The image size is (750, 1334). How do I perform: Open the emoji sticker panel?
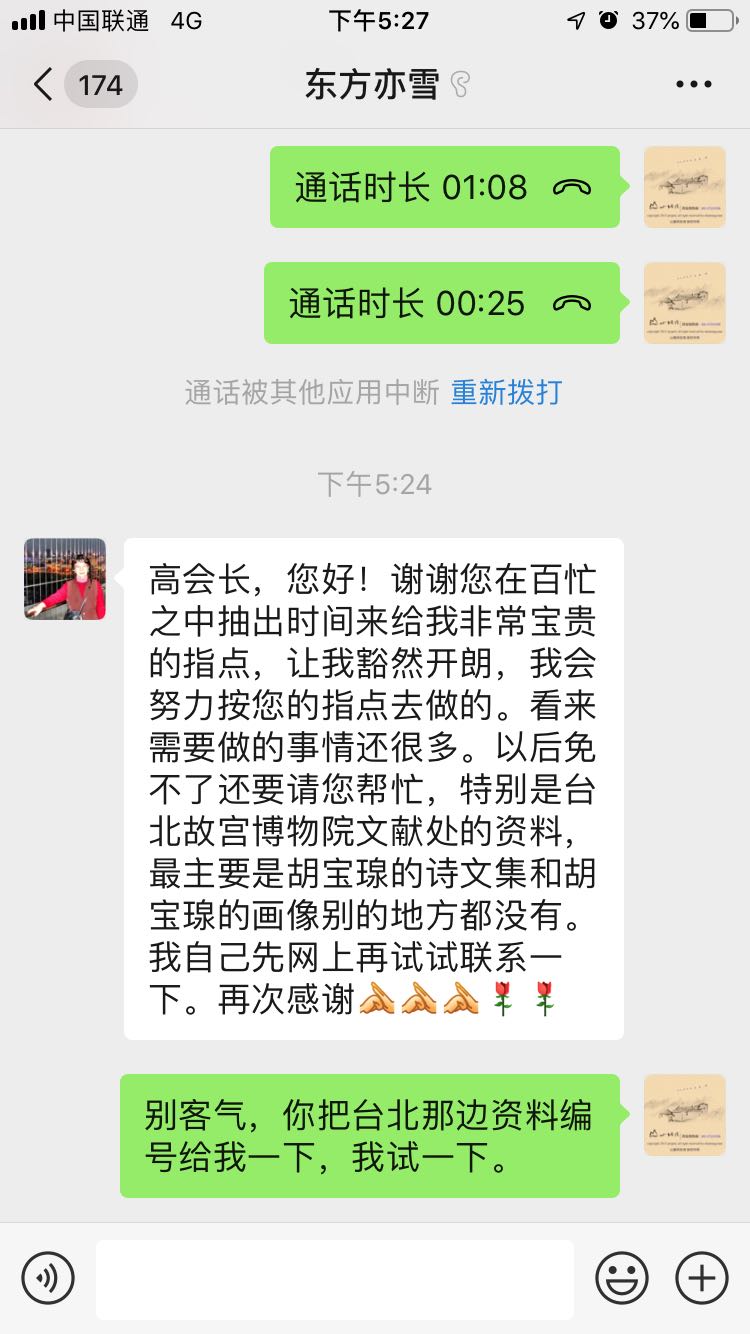pos(622,1278)
